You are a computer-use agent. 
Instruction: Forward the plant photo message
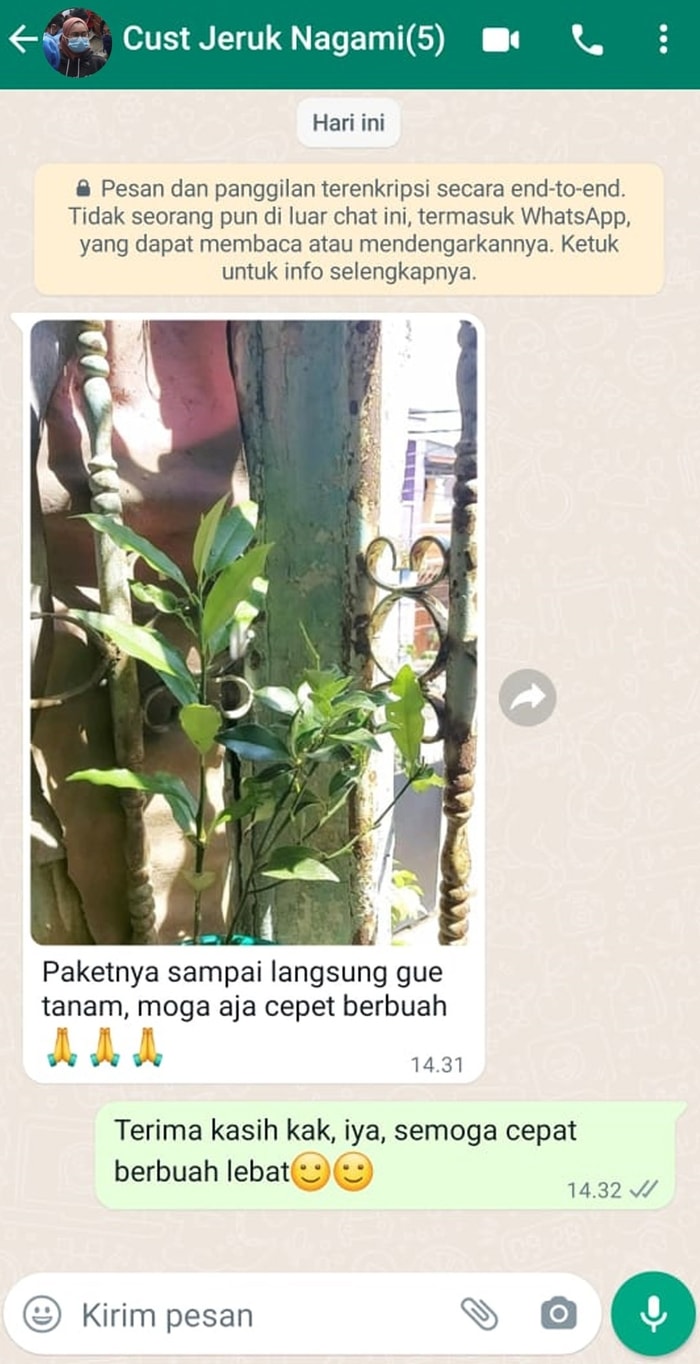tap(527, 697)
